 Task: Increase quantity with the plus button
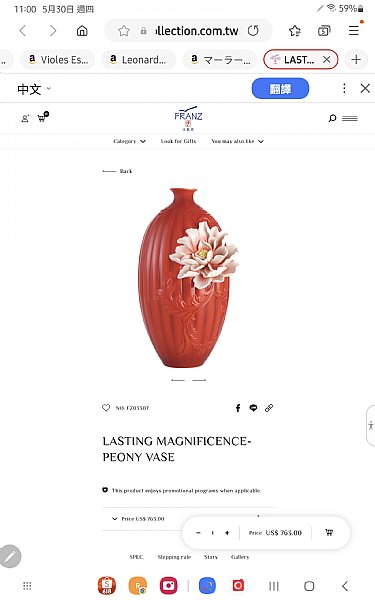[x=227, y=533]
